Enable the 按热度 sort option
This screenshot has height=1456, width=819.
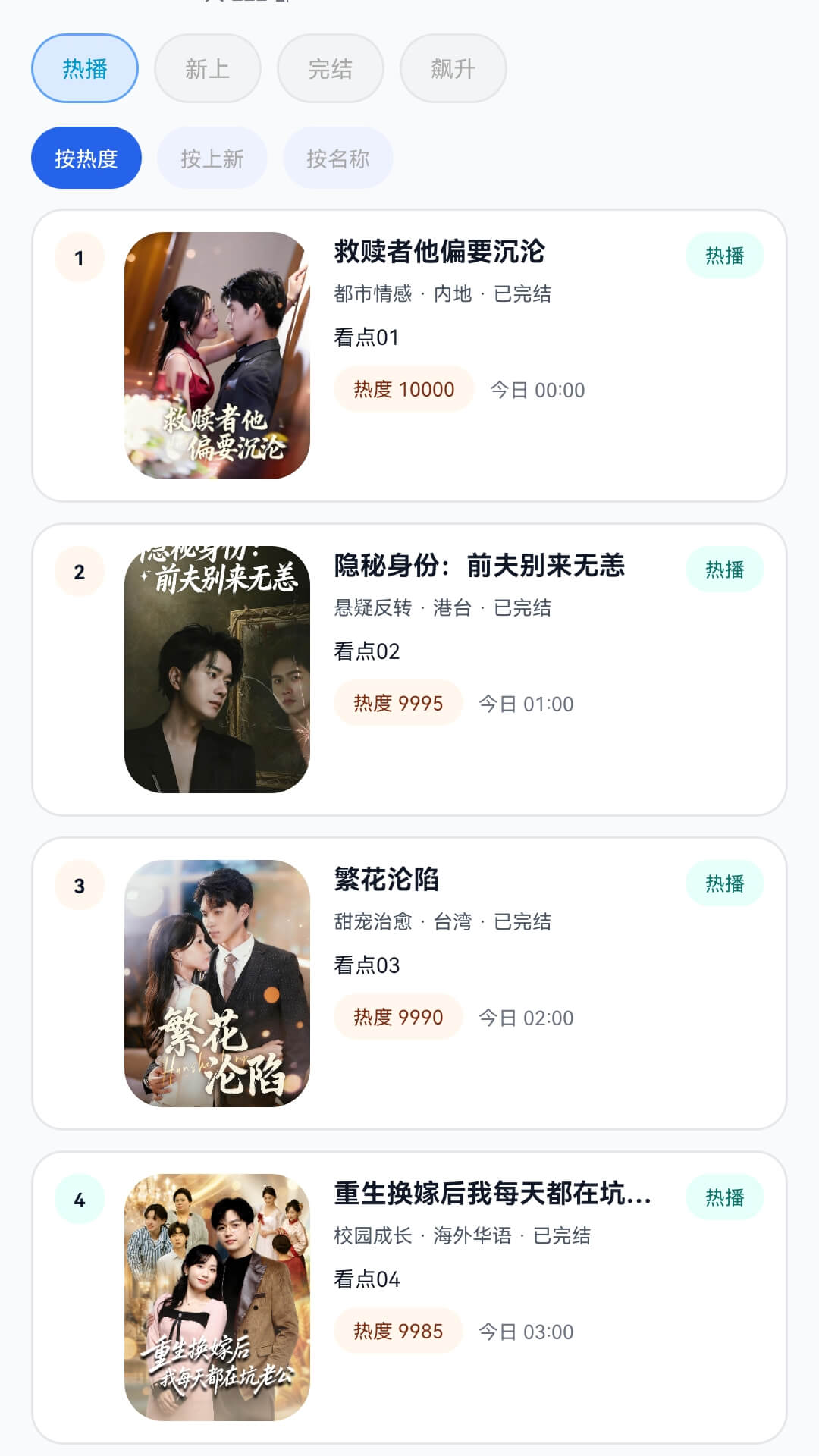(x=86, y=157)
